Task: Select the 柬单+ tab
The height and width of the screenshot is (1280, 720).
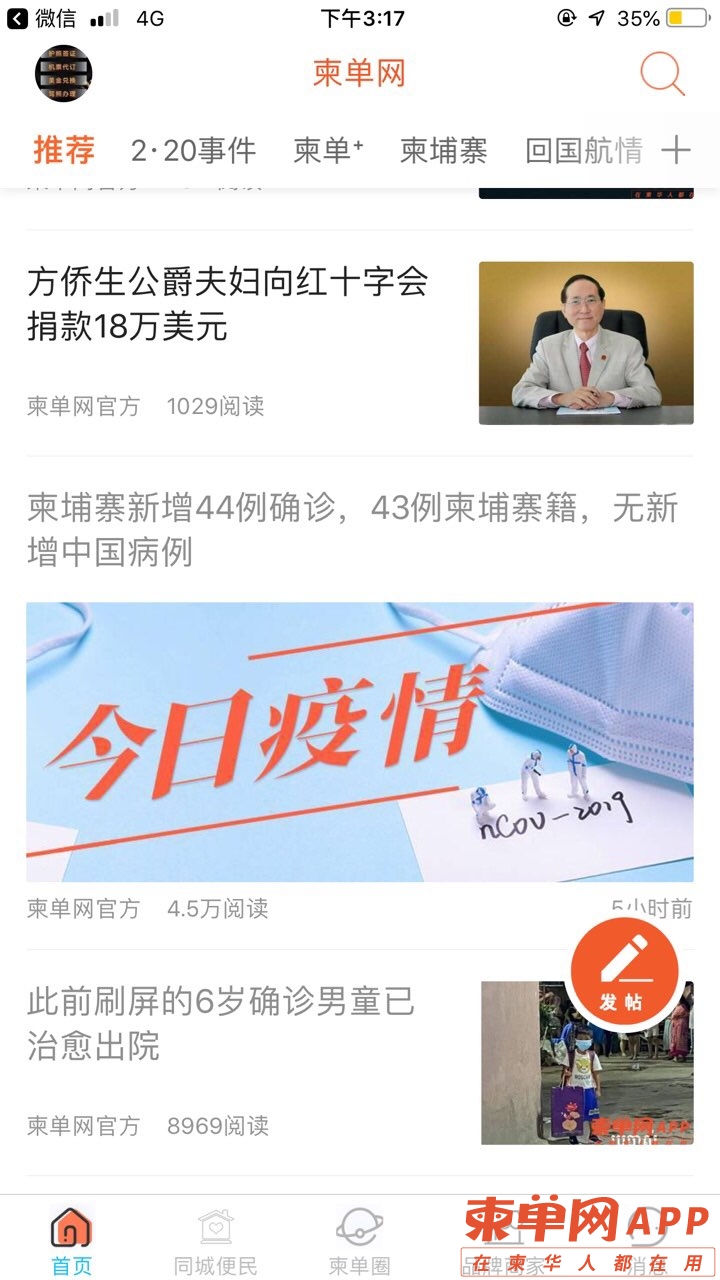Action: [x=328, y=150]
